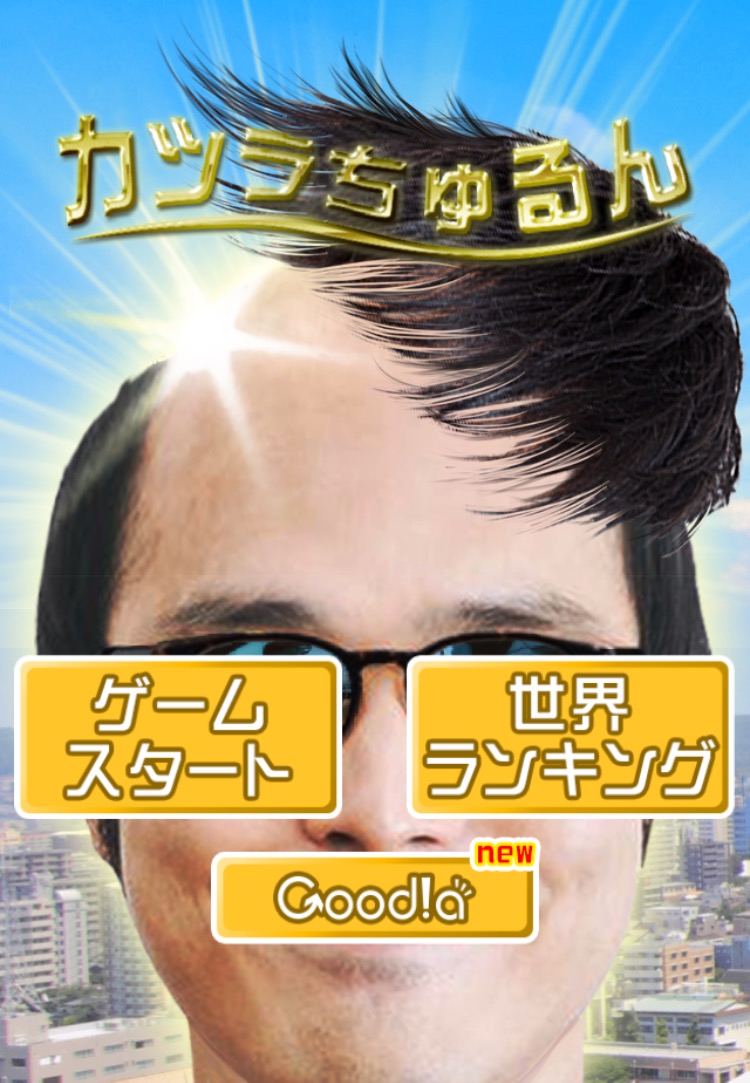Image resolution: width=750 pixels, height=1083 pixels.
Task: Open the 世界ランキング leaderboard
Action: coord(570,738)
